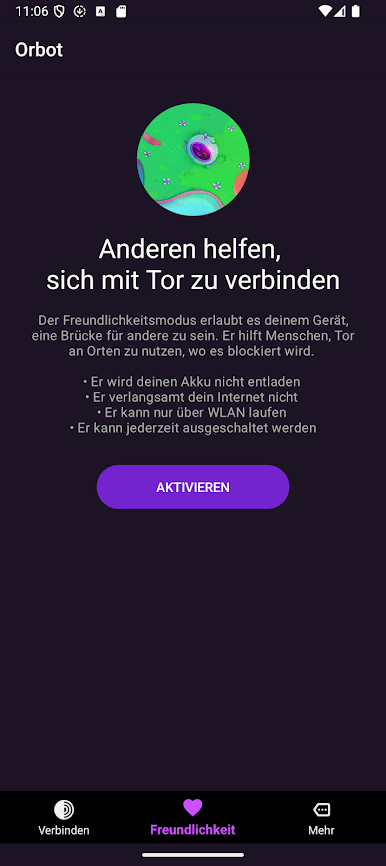The image size is (386, 866).
Task: Switch to the Verbinden tab
Action: [64, 817]
